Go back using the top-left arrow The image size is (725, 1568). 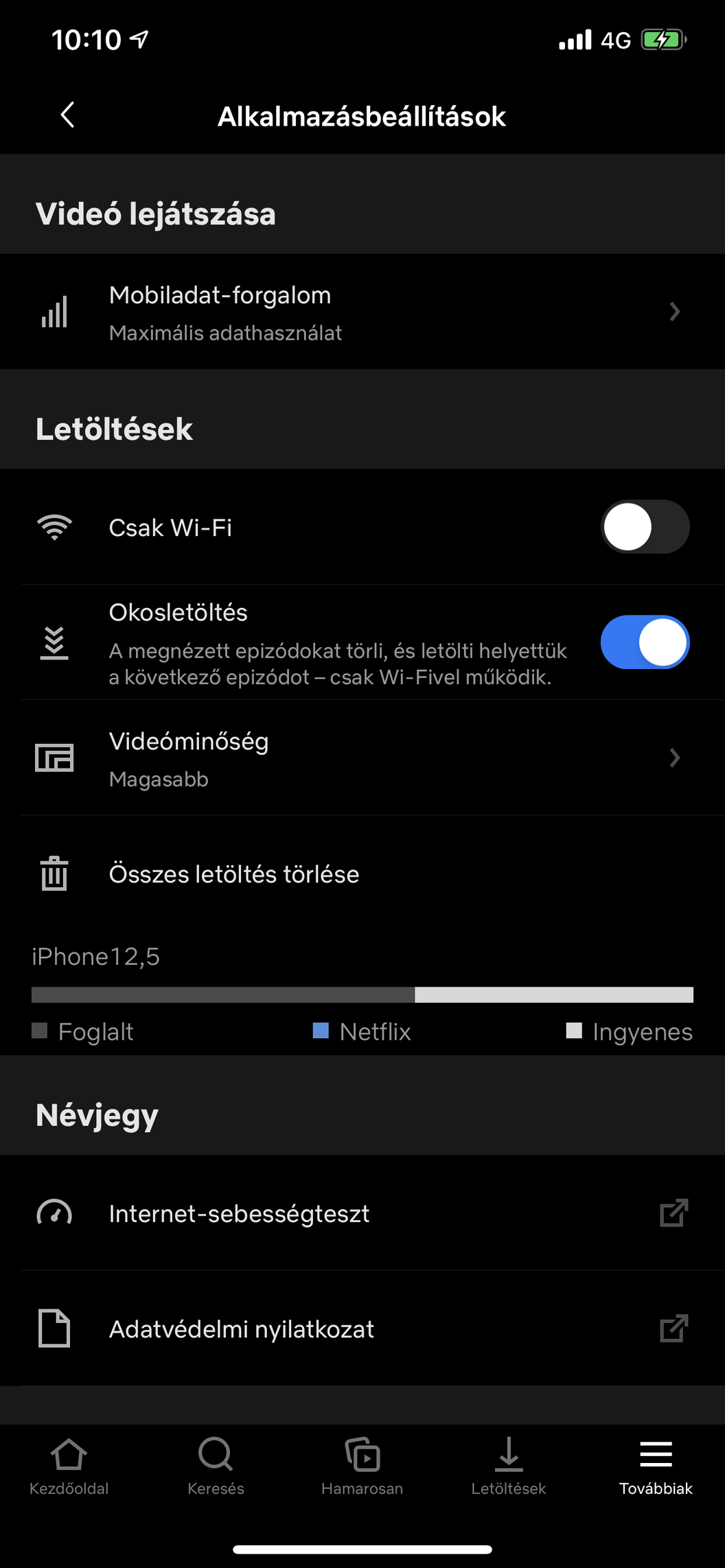click(67, 115)
